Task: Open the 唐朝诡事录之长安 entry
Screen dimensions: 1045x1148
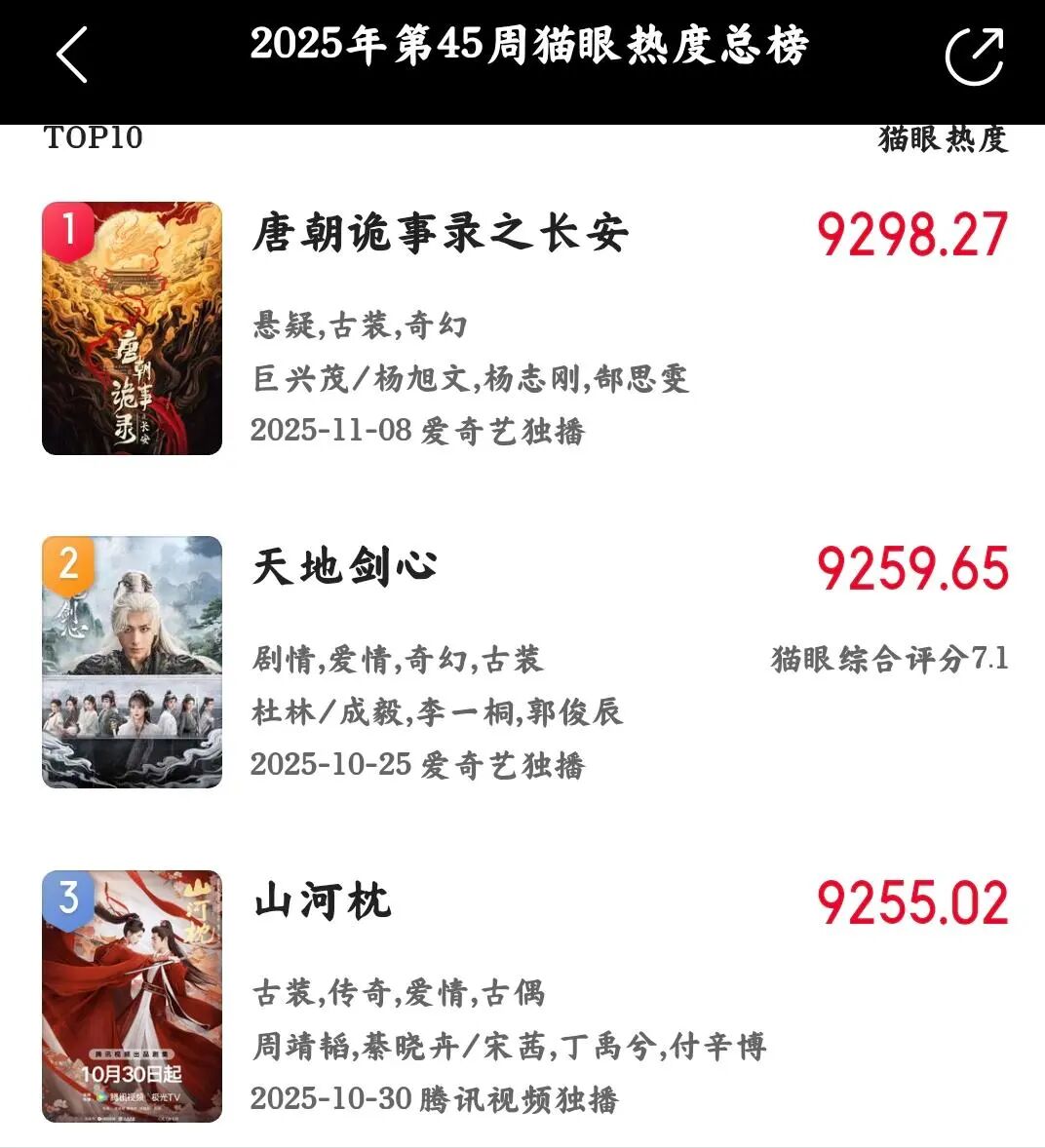Action: point(440,234)
